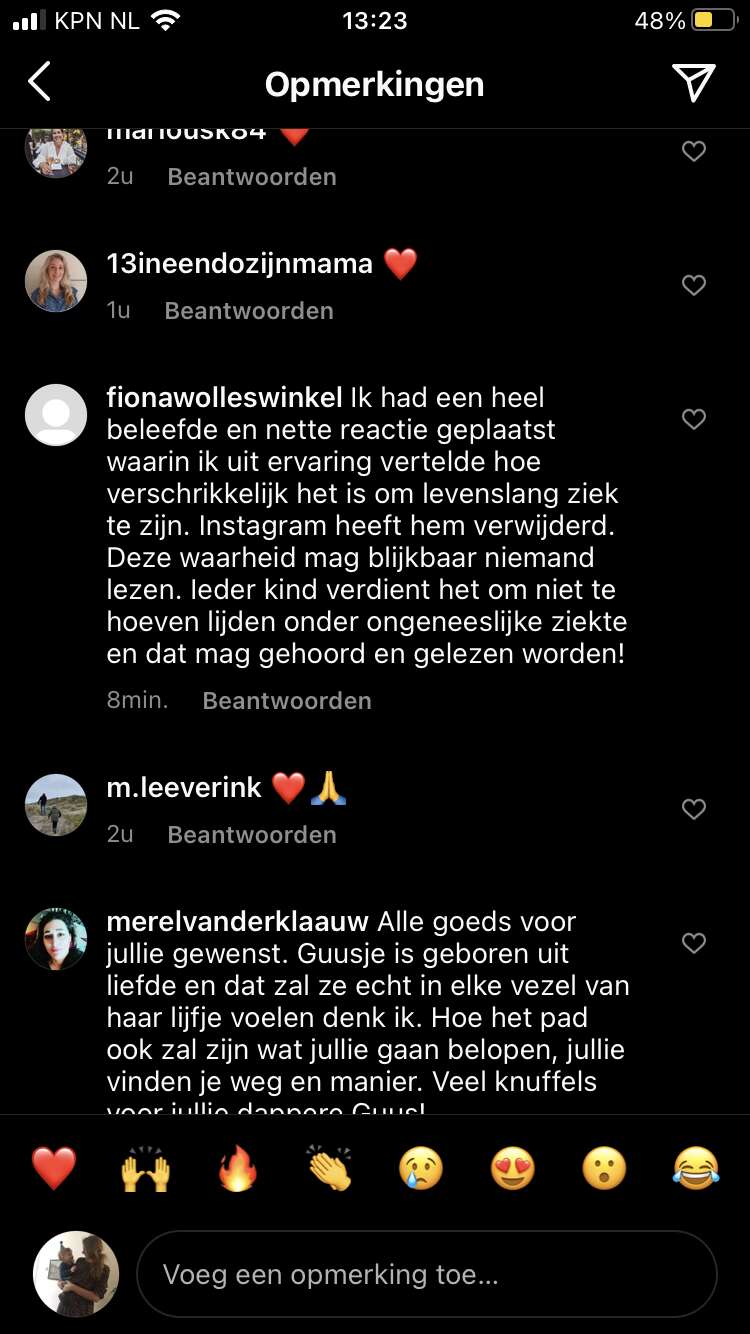Open 13ineendozijnmama's profile picture
750x1334 pixels.
(x=56, y=281)
